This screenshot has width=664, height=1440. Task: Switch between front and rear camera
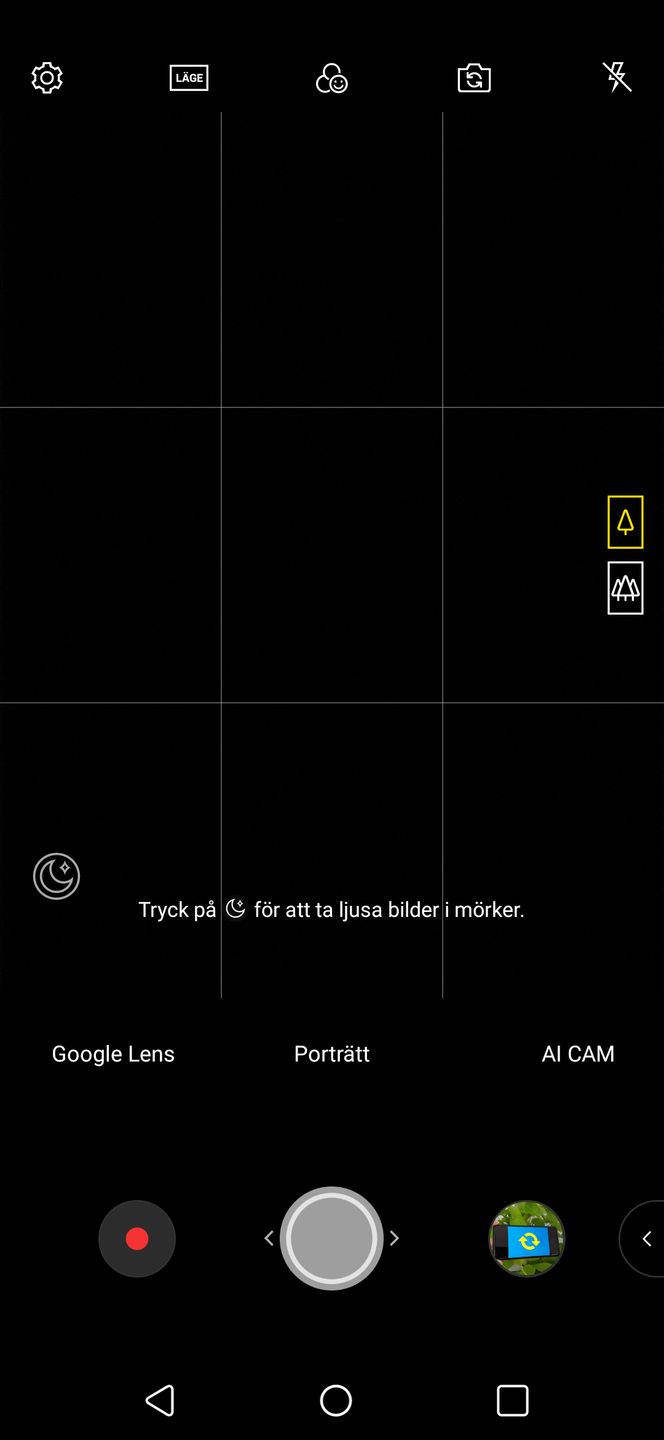[x=474, y=78]
